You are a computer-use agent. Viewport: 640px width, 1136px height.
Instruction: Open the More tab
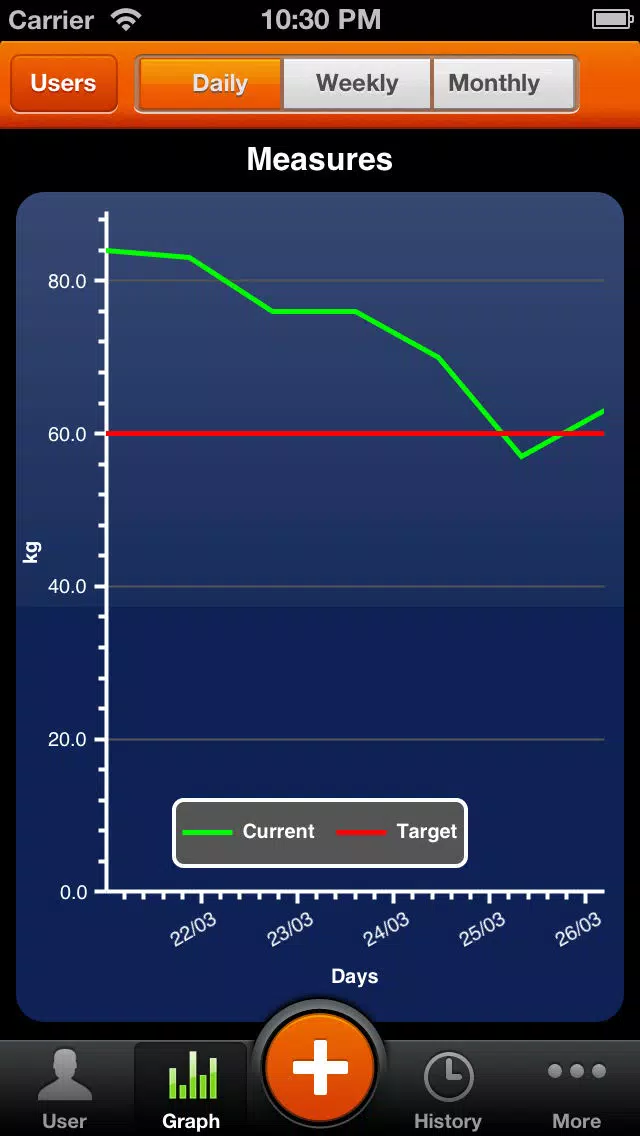pos(576,1089)
